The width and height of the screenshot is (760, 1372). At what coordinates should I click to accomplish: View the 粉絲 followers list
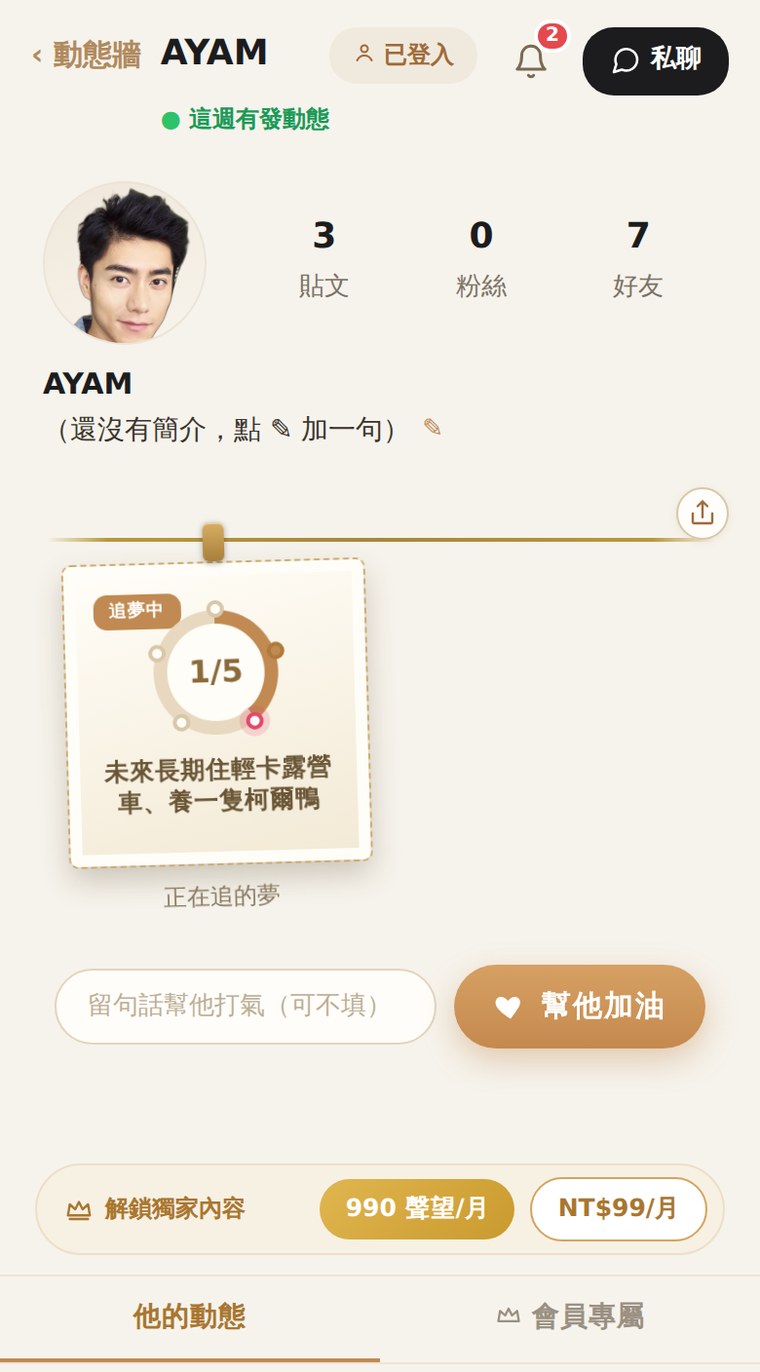(x=481, y=259)
